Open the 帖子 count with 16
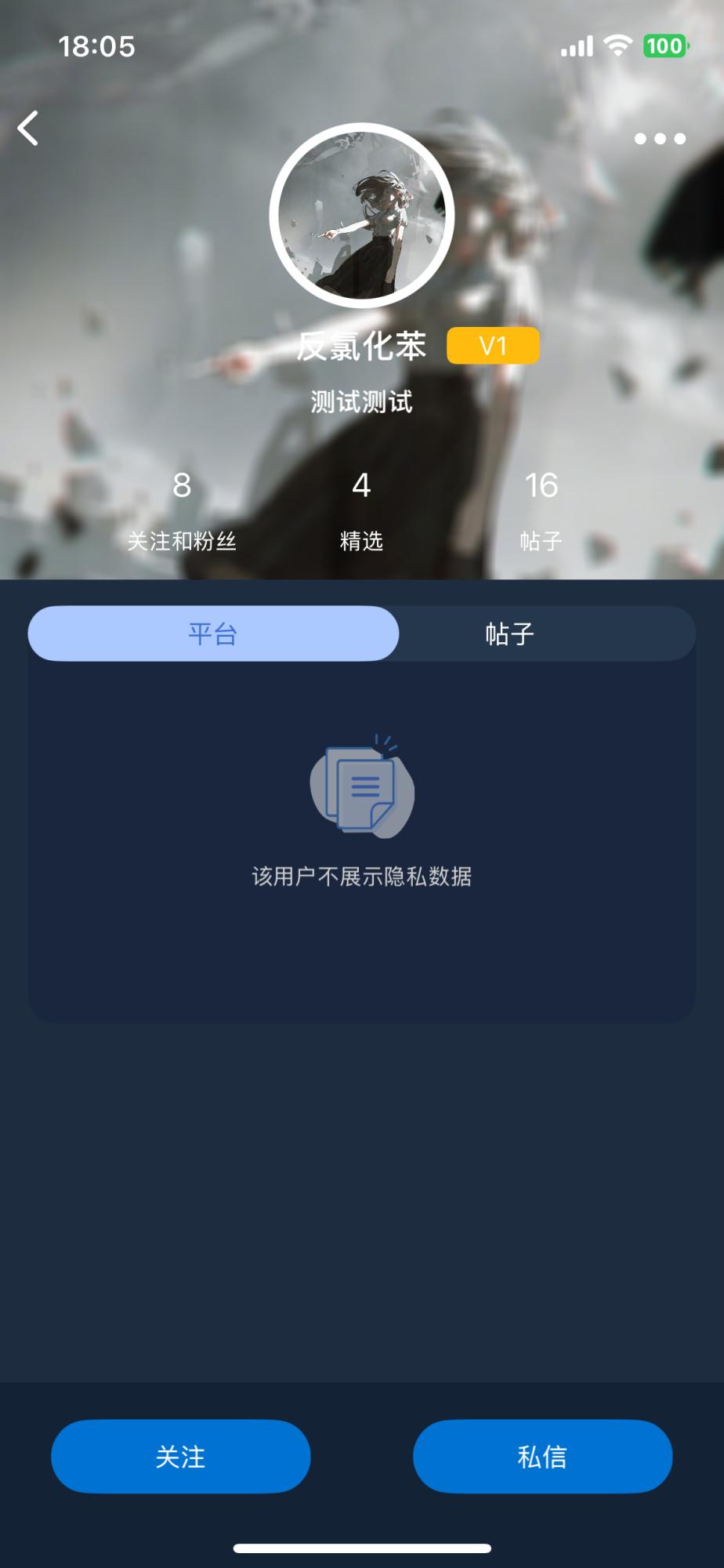 (x=541, y=510)
